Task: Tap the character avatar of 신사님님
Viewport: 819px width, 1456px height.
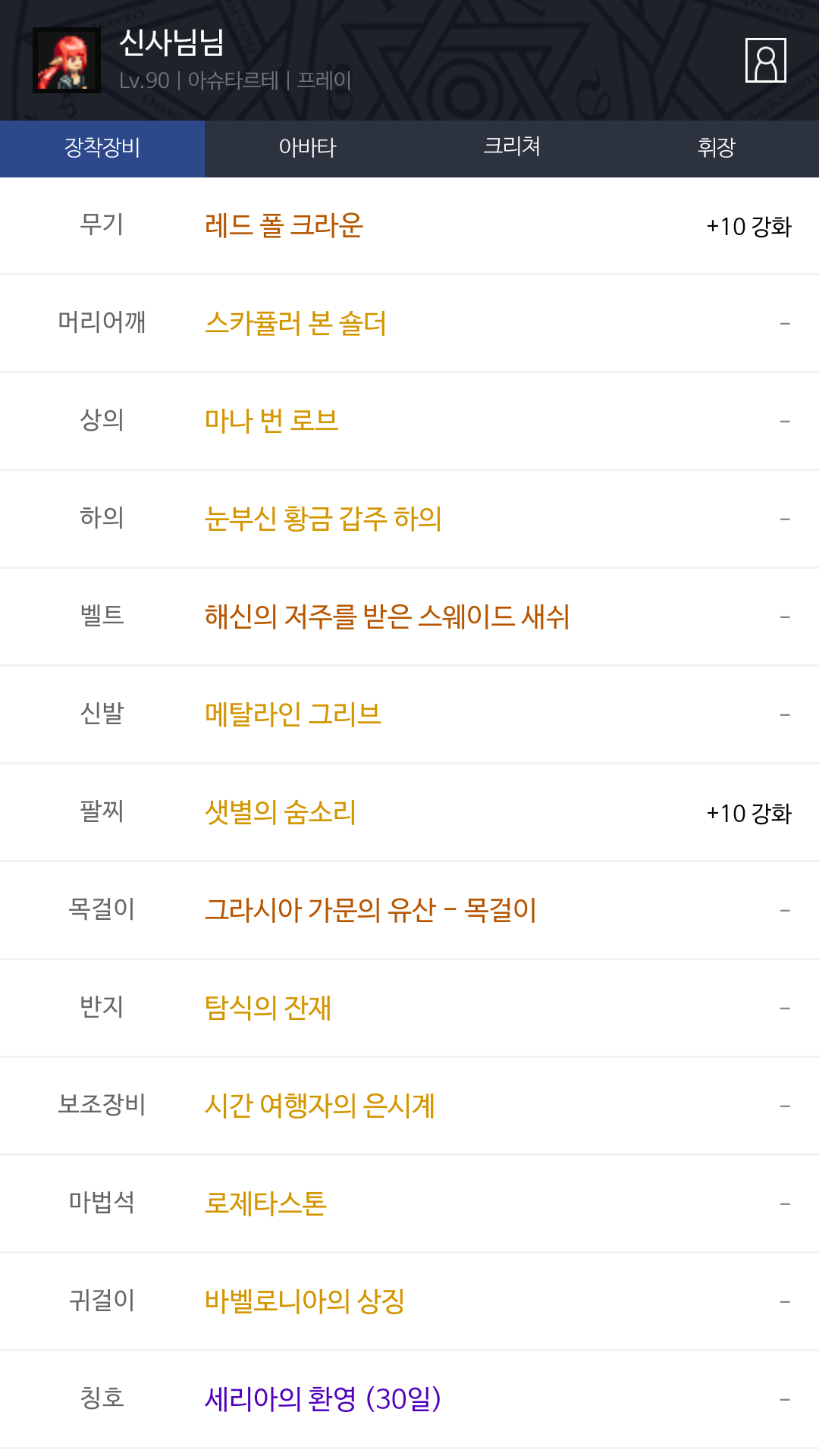Action: [67, 61]
